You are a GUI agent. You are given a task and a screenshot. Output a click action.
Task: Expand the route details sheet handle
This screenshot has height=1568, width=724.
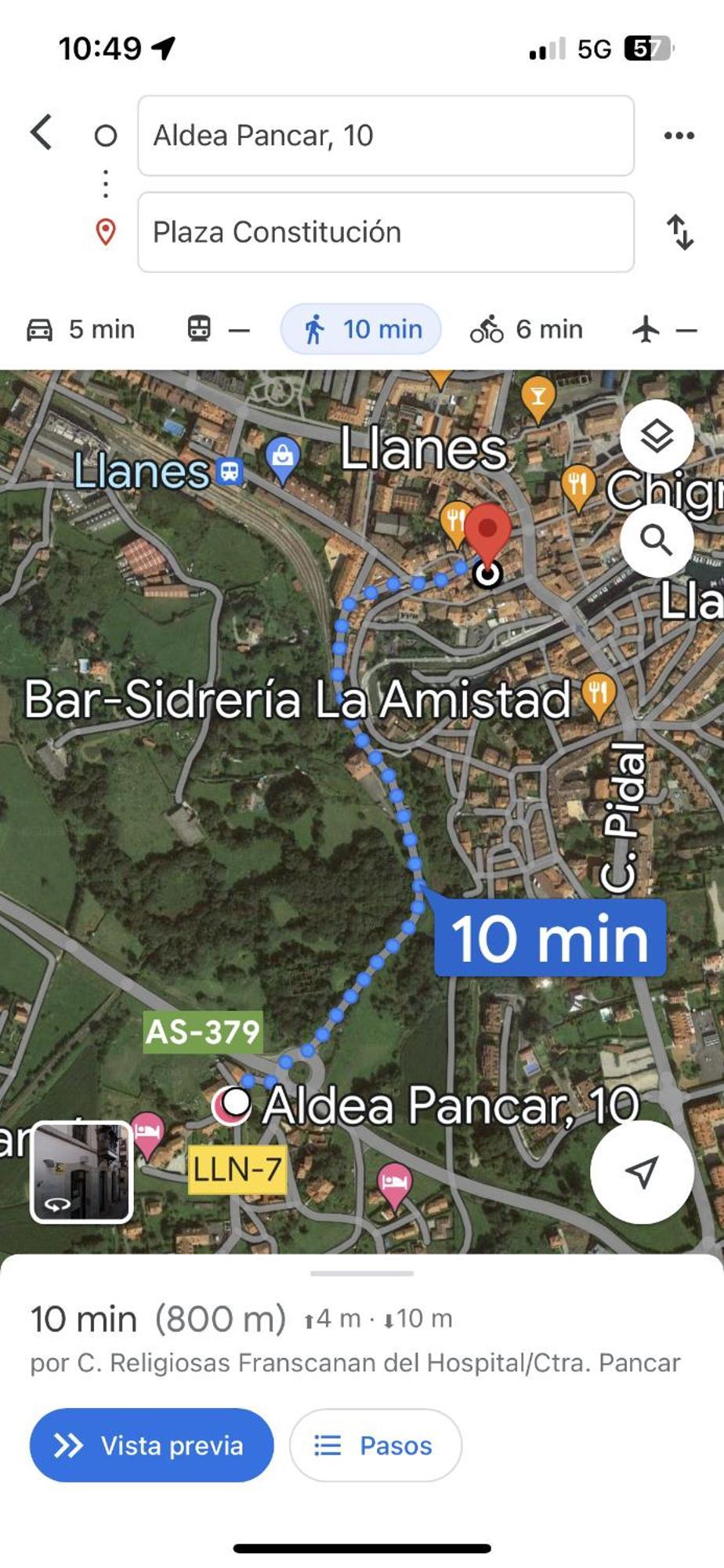(362, 1273)
